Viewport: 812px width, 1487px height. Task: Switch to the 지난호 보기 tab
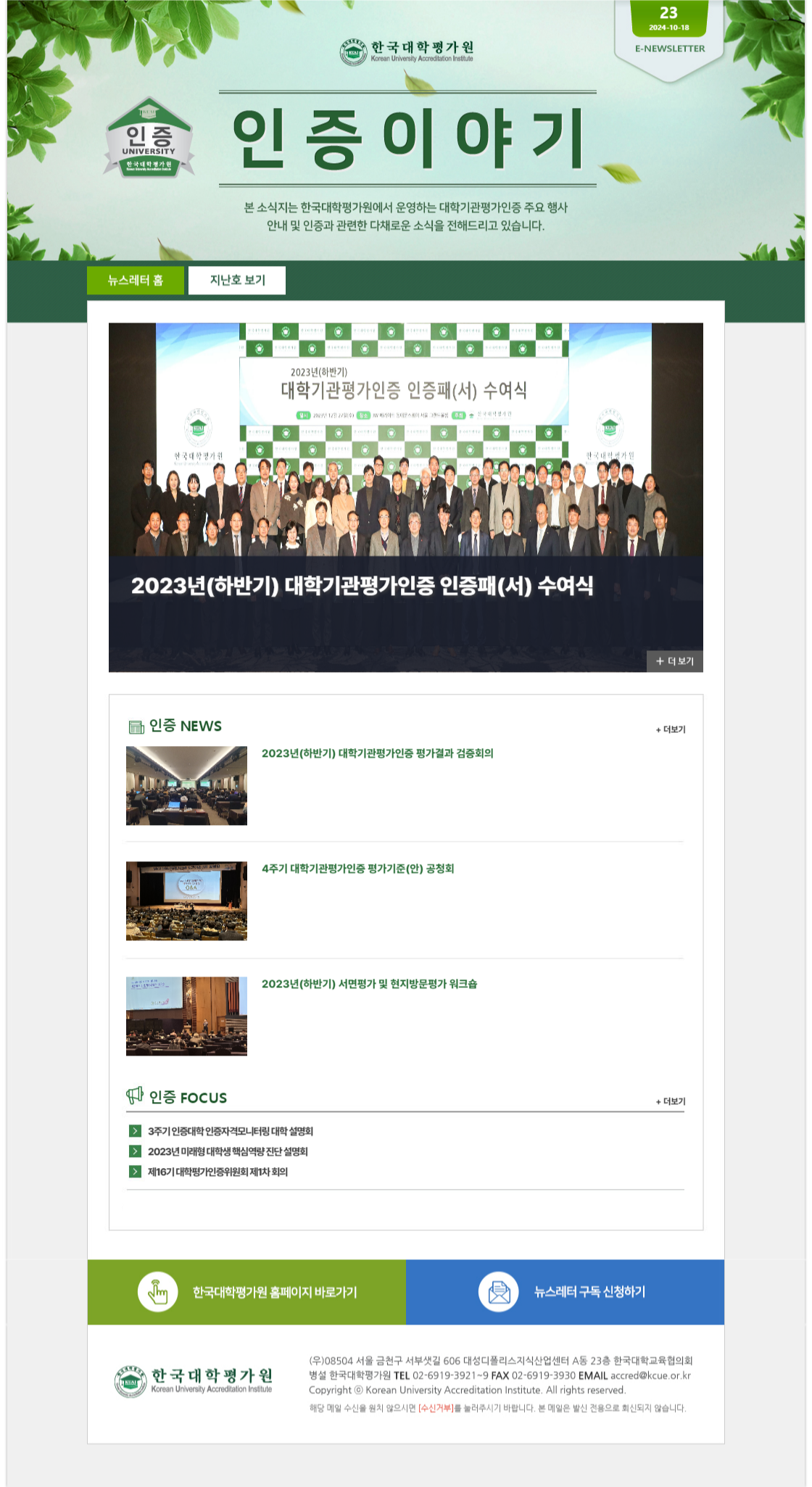(237, 281)
